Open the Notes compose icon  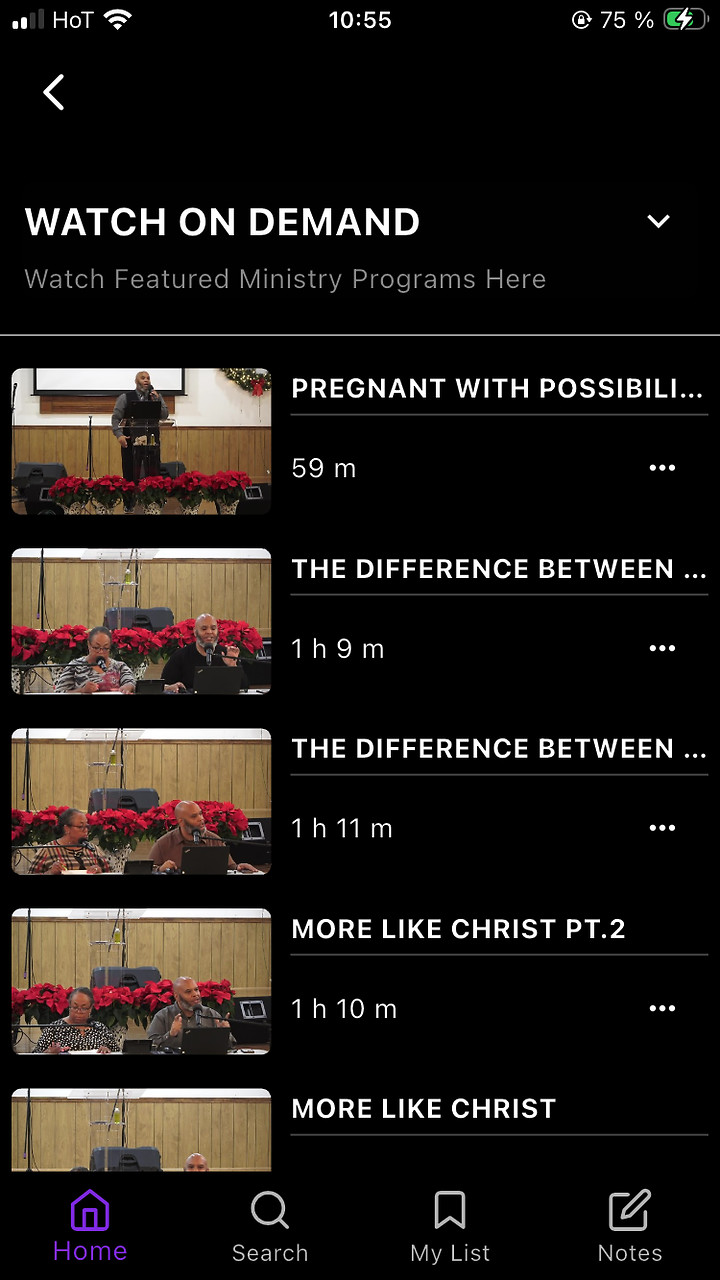click(x=629, y=1208)
